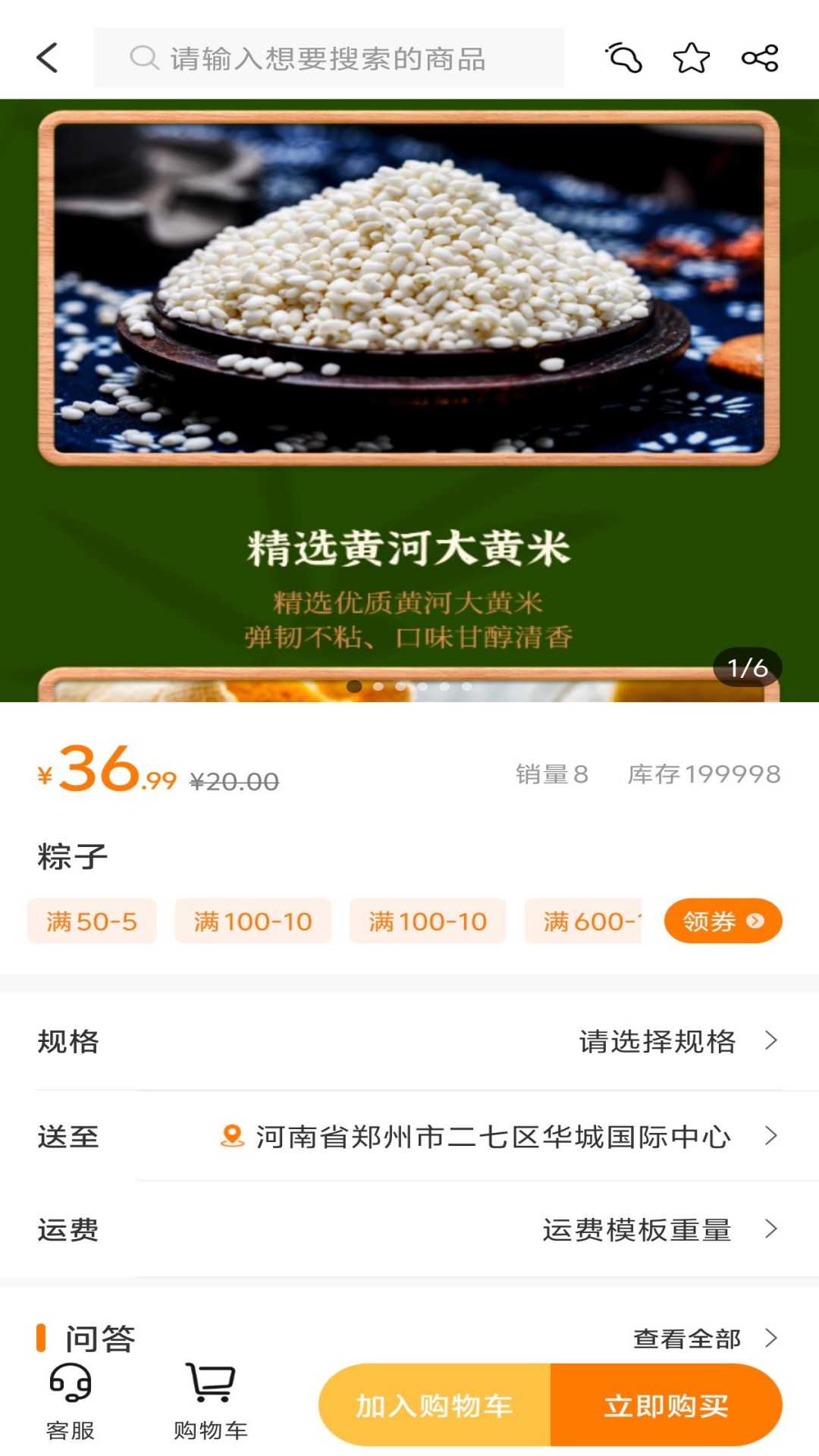The image size is (819, 1456).
Task: Contact 客服 customer service
Action: coord(71,1403)
